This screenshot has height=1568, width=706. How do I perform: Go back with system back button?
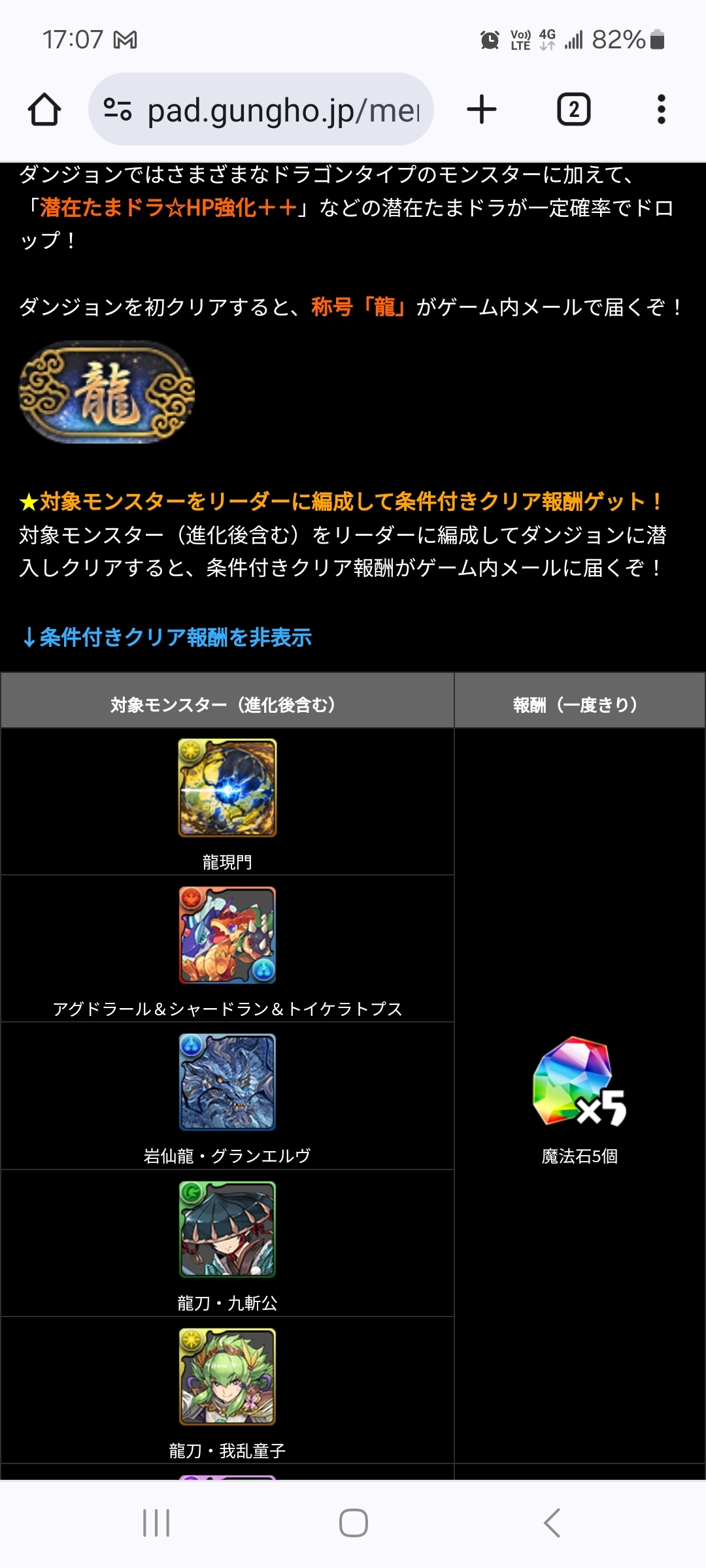point(551,1523)
